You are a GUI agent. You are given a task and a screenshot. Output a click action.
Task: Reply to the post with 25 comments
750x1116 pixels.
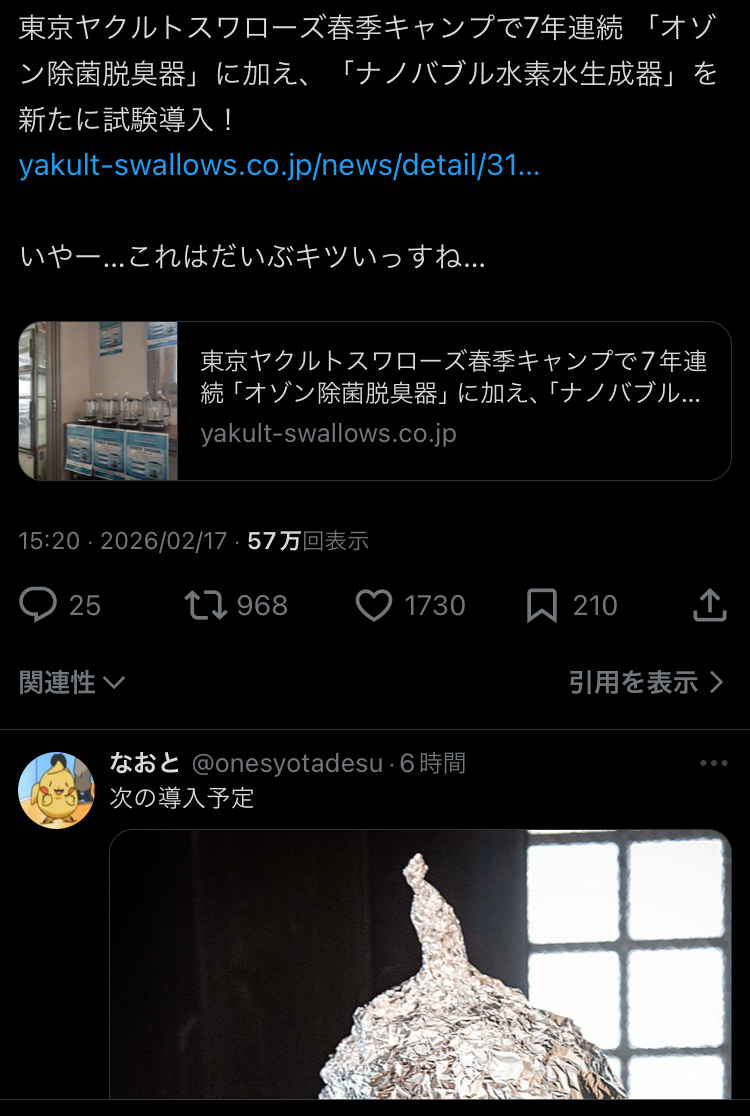[x=39, y=605]
